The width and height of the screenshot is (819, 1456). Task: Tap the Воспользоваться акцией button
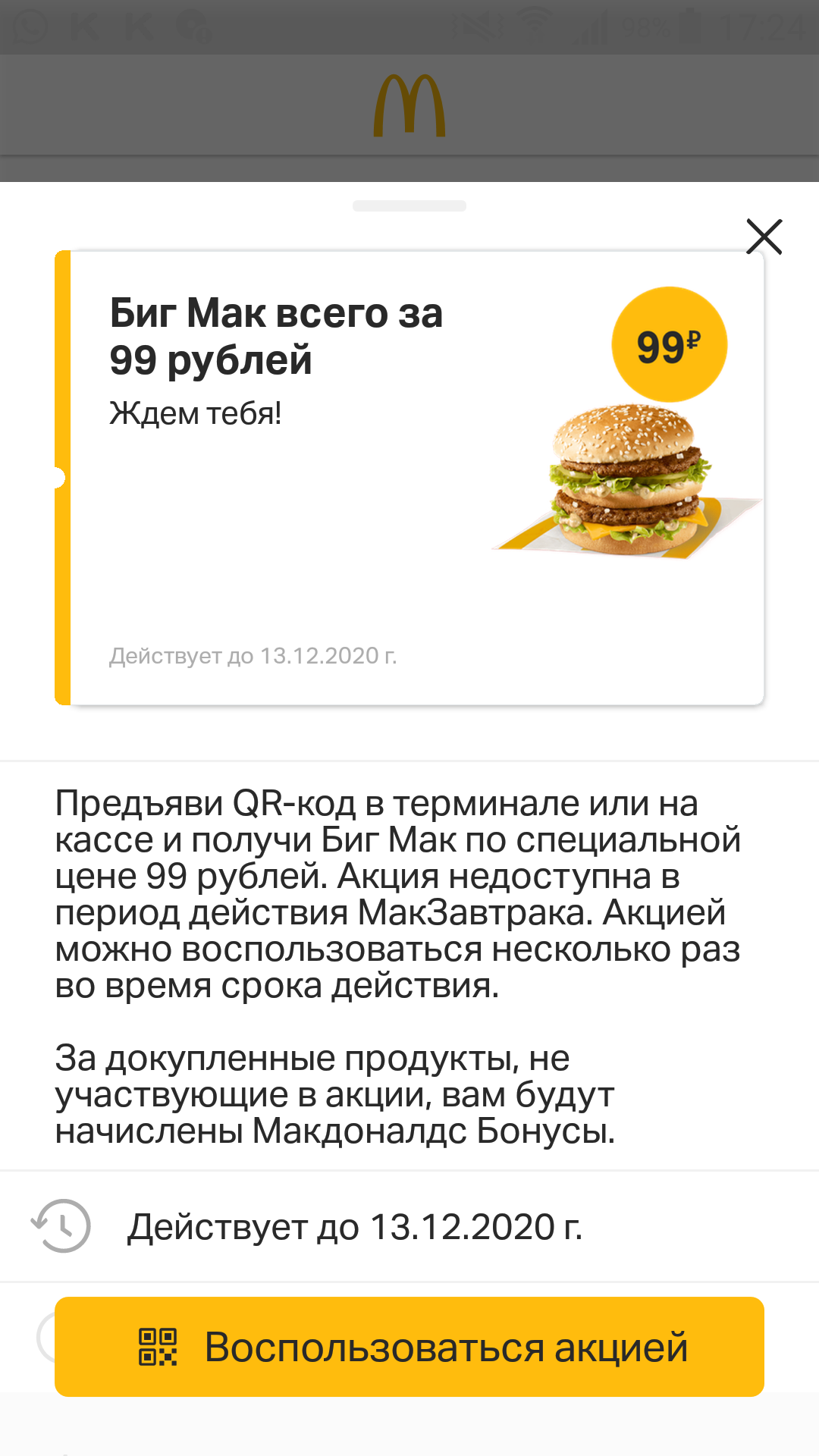click(x=409, y=1347)
